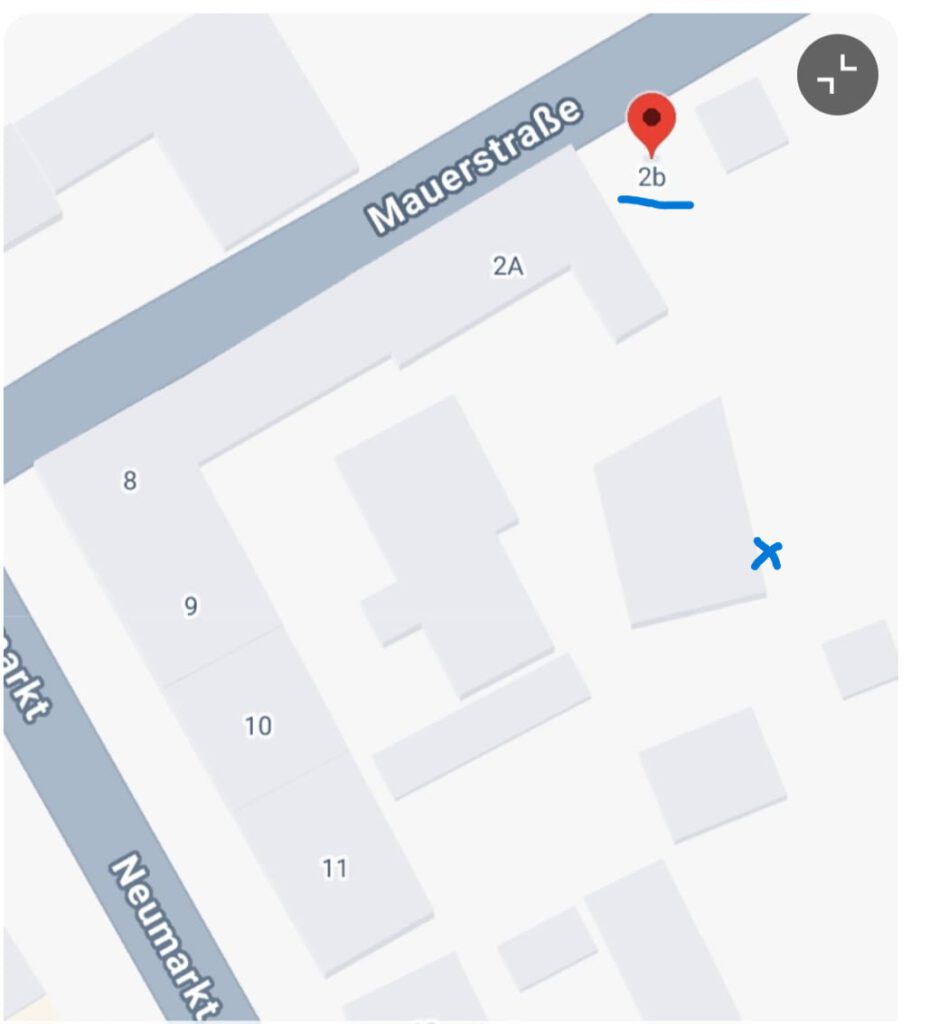
Task: Tap the red location pin at 2b
Action: point(651,121)
